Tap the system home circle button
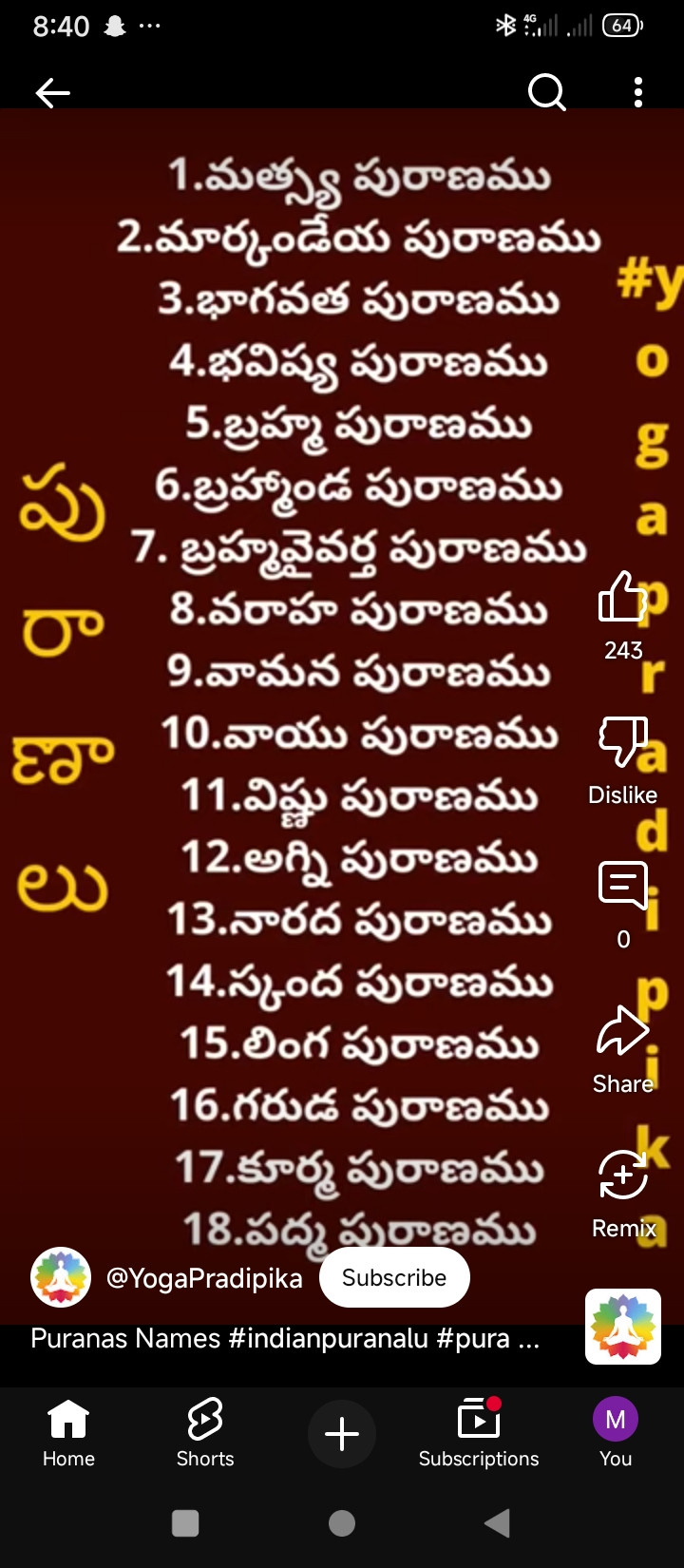Screen dimensions: 684x1568 (x=342, y=1523)
